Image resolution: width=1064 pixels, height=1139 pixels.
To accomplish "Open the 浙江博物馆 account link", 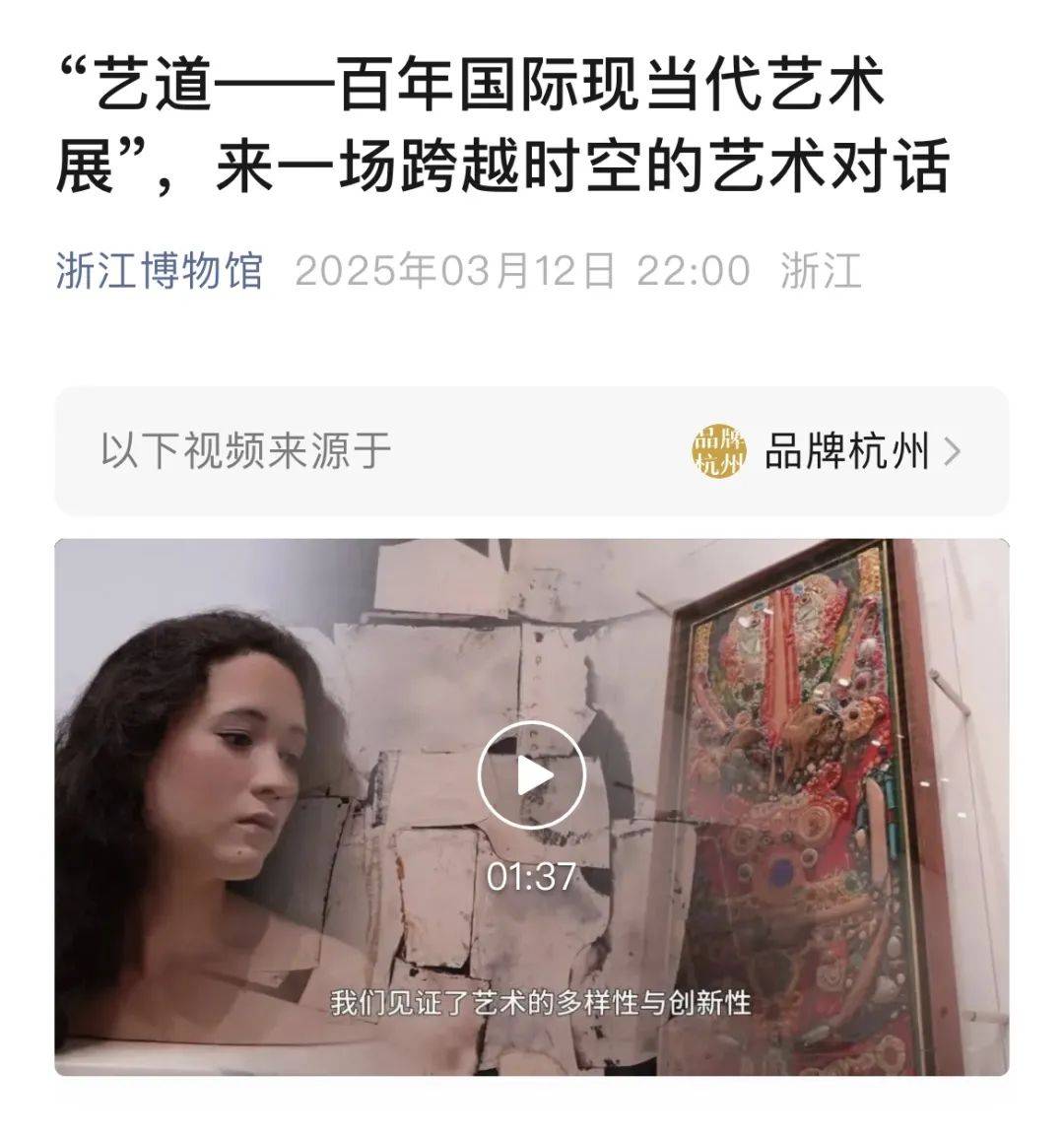I will click(x=159, y=270).
